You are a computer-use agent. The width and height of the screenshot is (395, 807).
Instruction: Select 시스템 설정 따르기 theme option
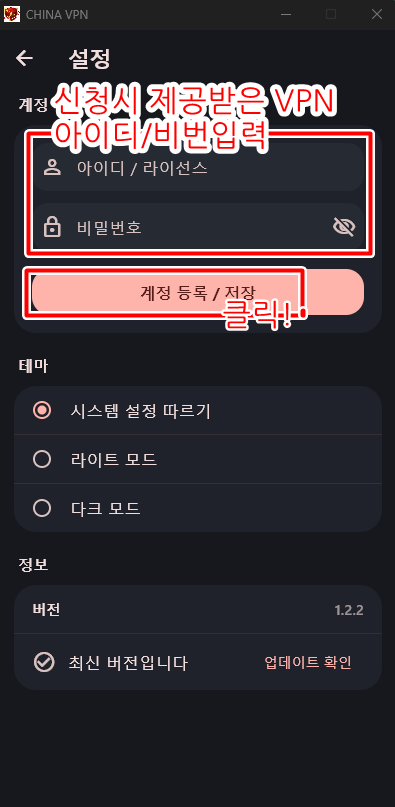tap(198, 411)
